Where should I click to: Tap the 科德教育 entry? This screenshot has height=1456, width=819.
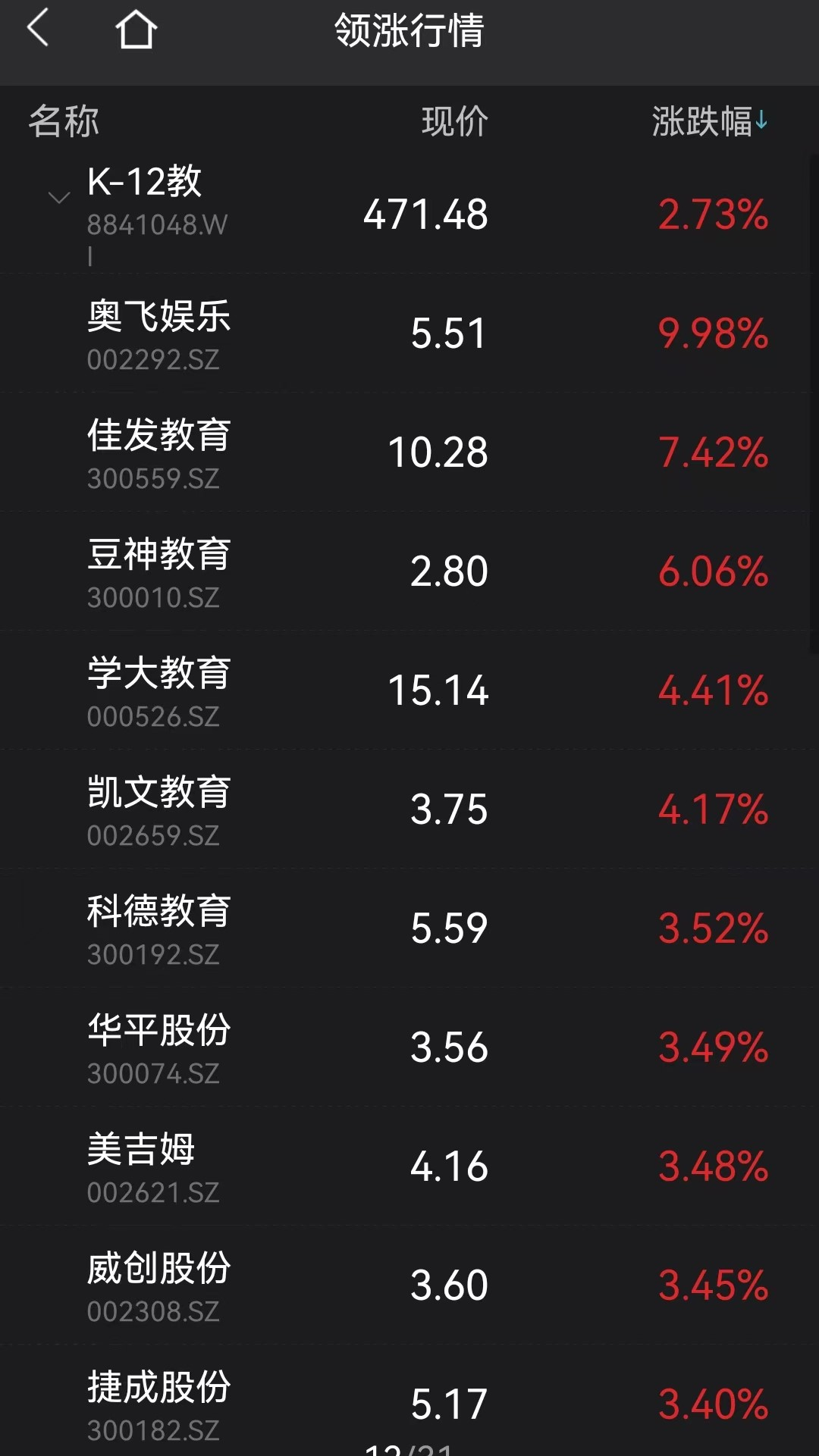click(x=409, y=928)
